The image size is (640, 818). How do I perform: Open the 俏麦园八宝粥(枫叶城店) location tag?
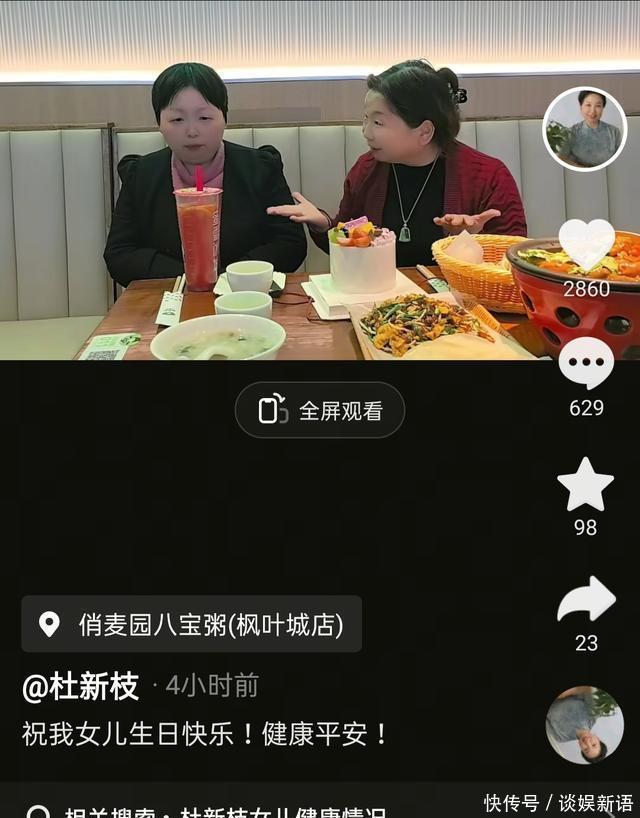click(192, 625)
